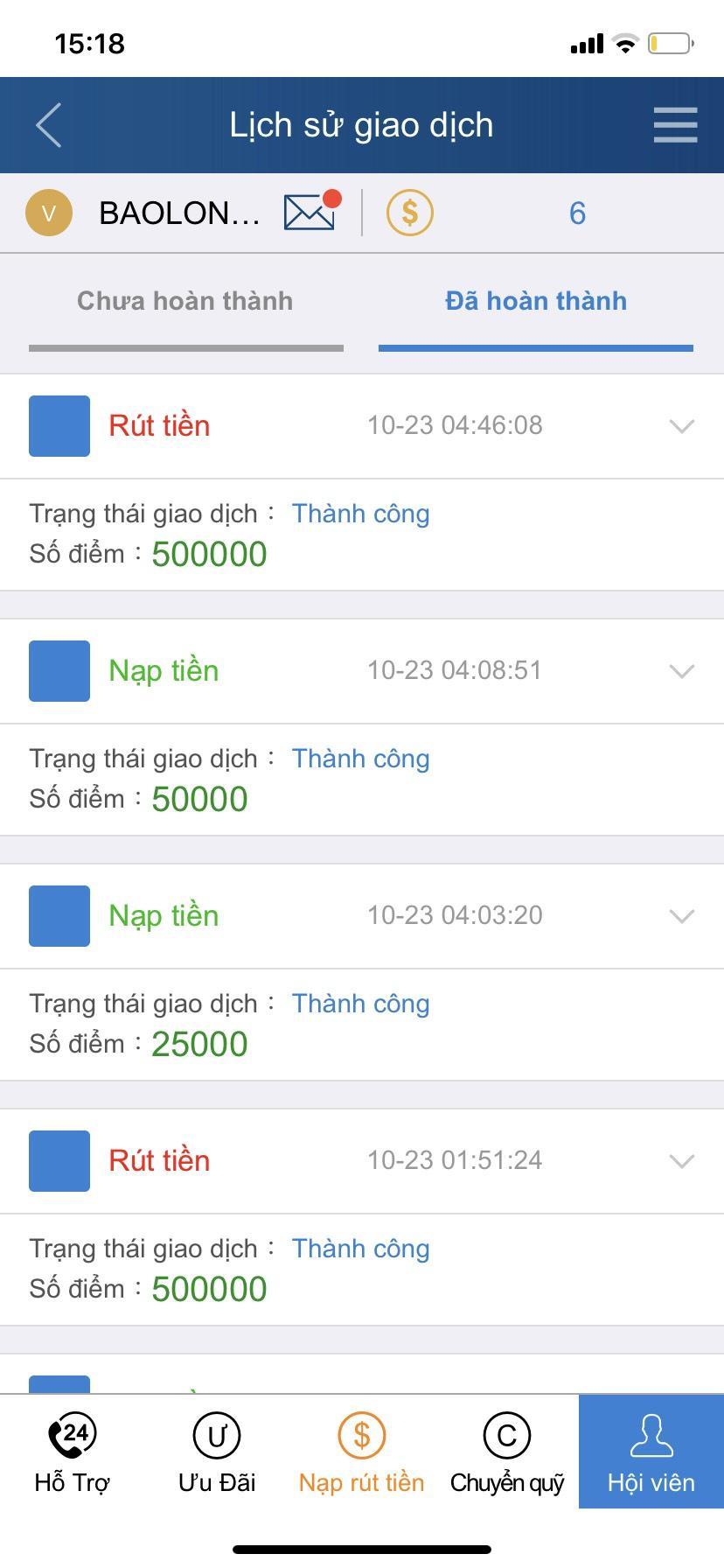Go back using the header arrow
The width and height of the screenshot is (724, 1568).
pyautogui.click(x=49, y=125)
